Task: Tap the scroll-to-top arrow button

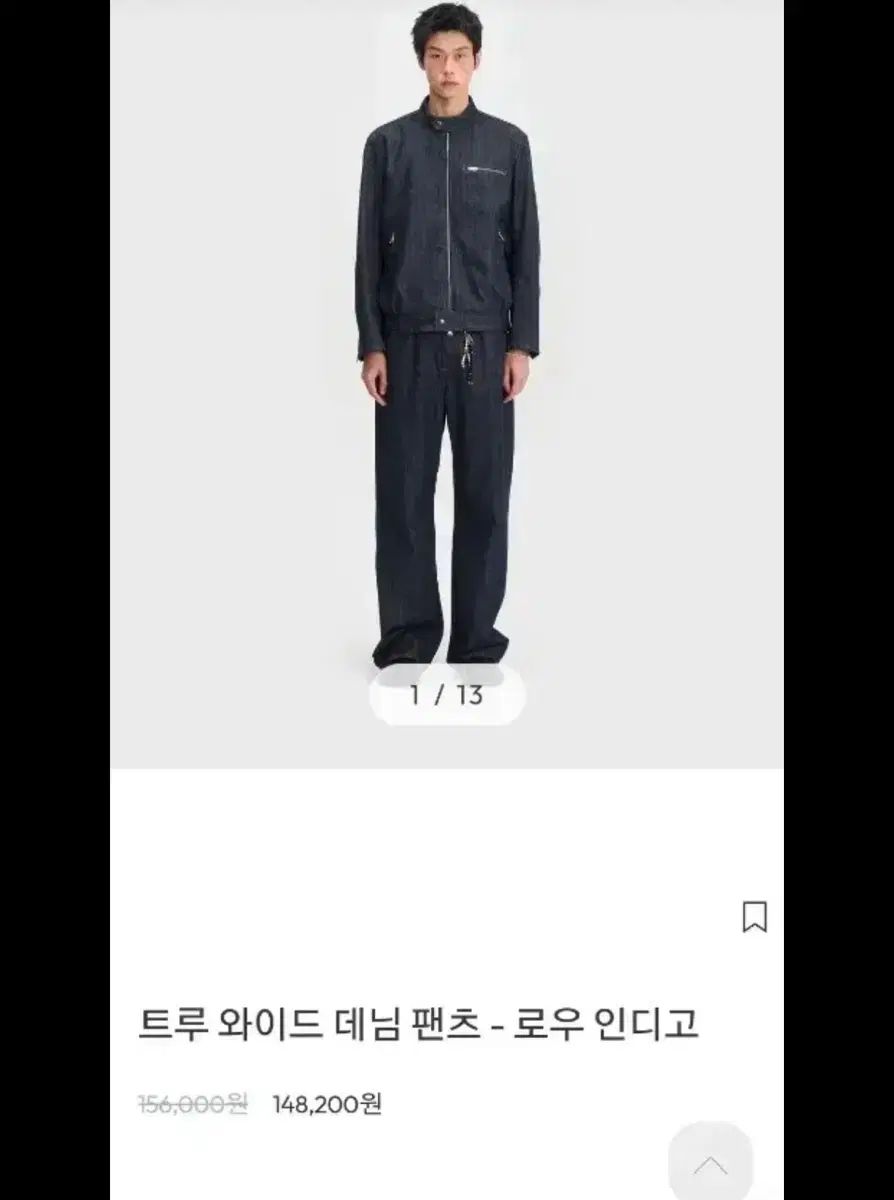Action: (x=710, y=1165)
